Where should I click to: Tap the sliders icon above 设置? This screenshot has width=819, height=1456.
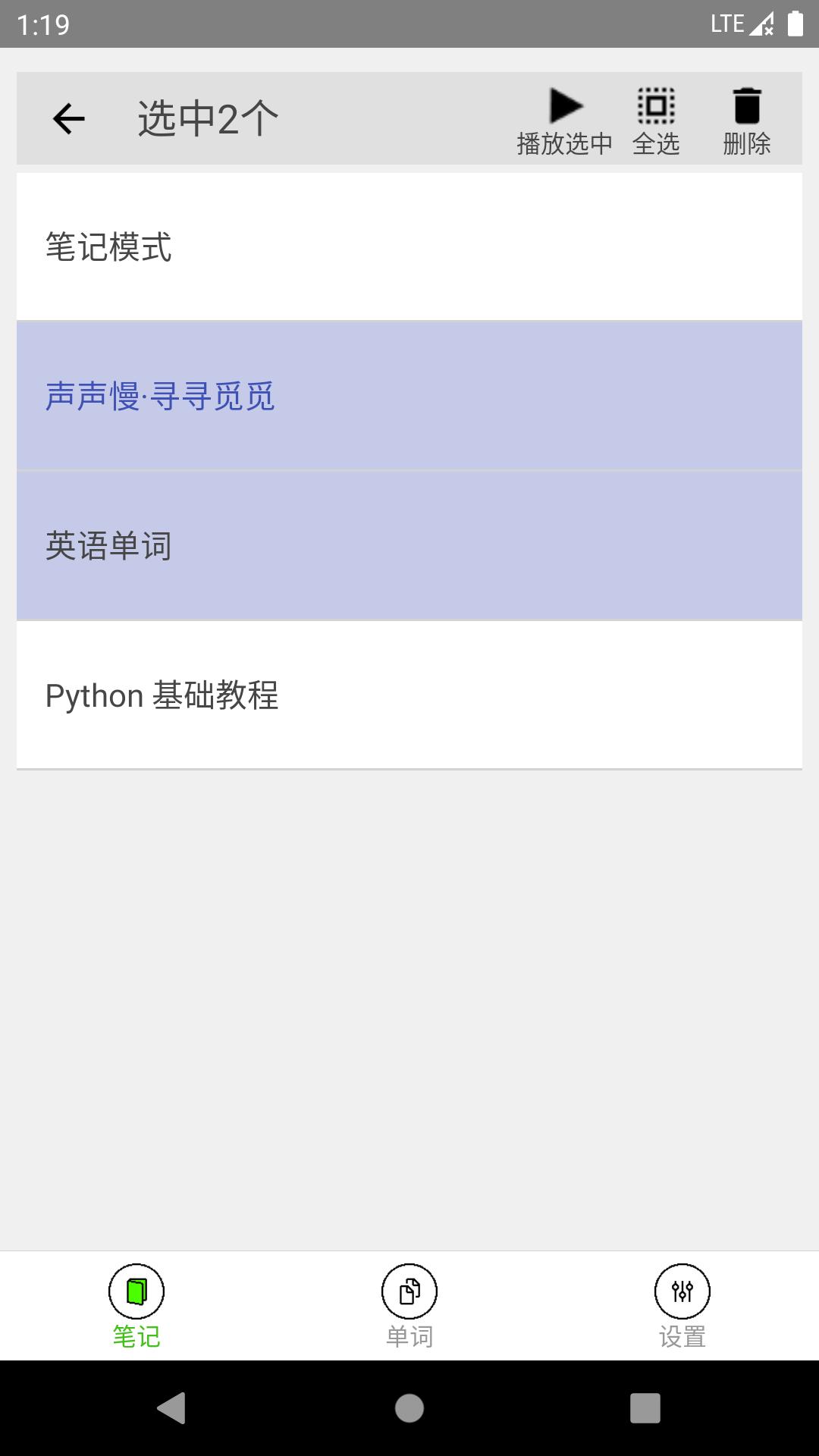pos(682,1289)
